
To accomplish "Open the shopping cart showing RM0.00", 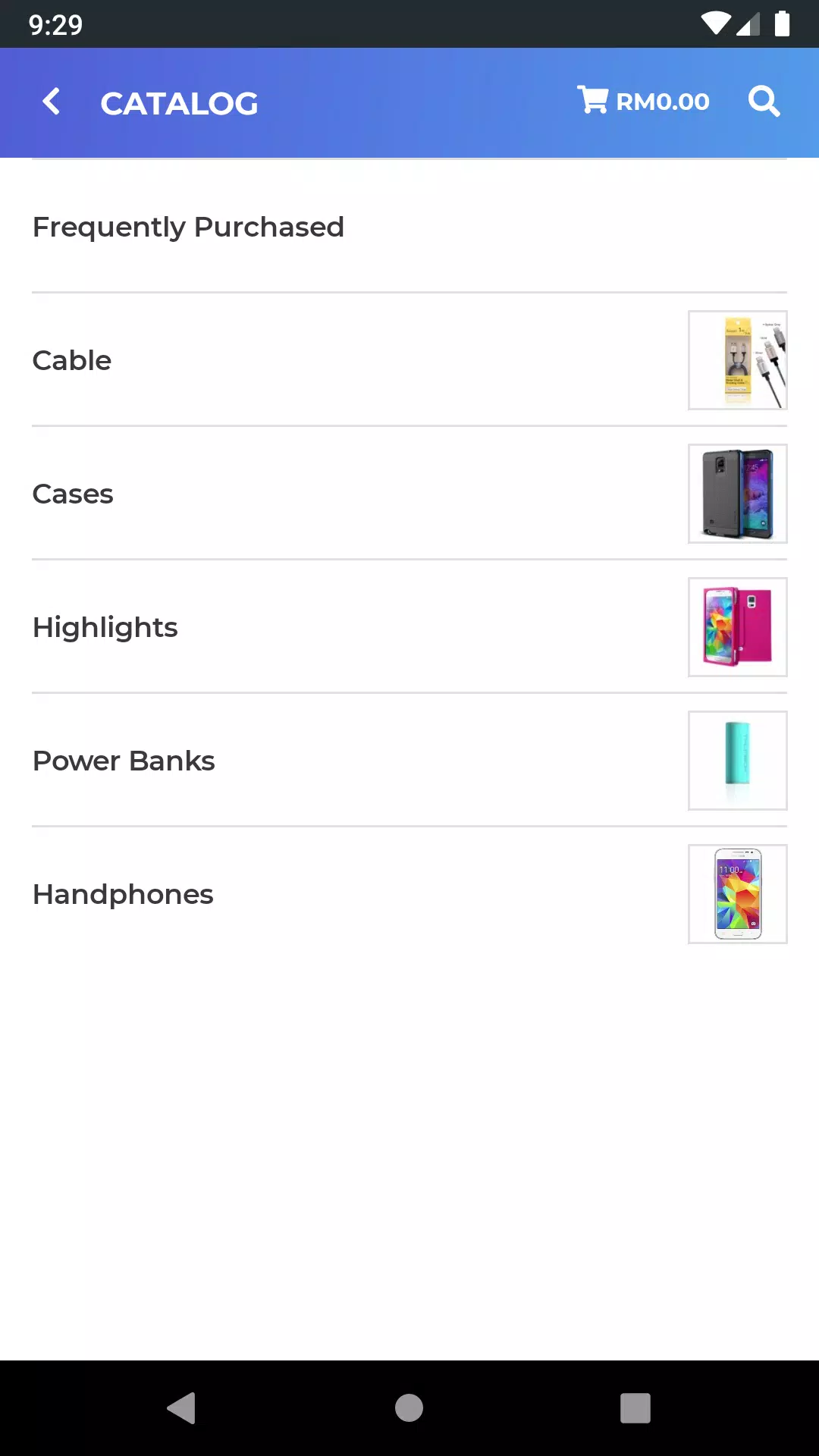I will (643, 101).
